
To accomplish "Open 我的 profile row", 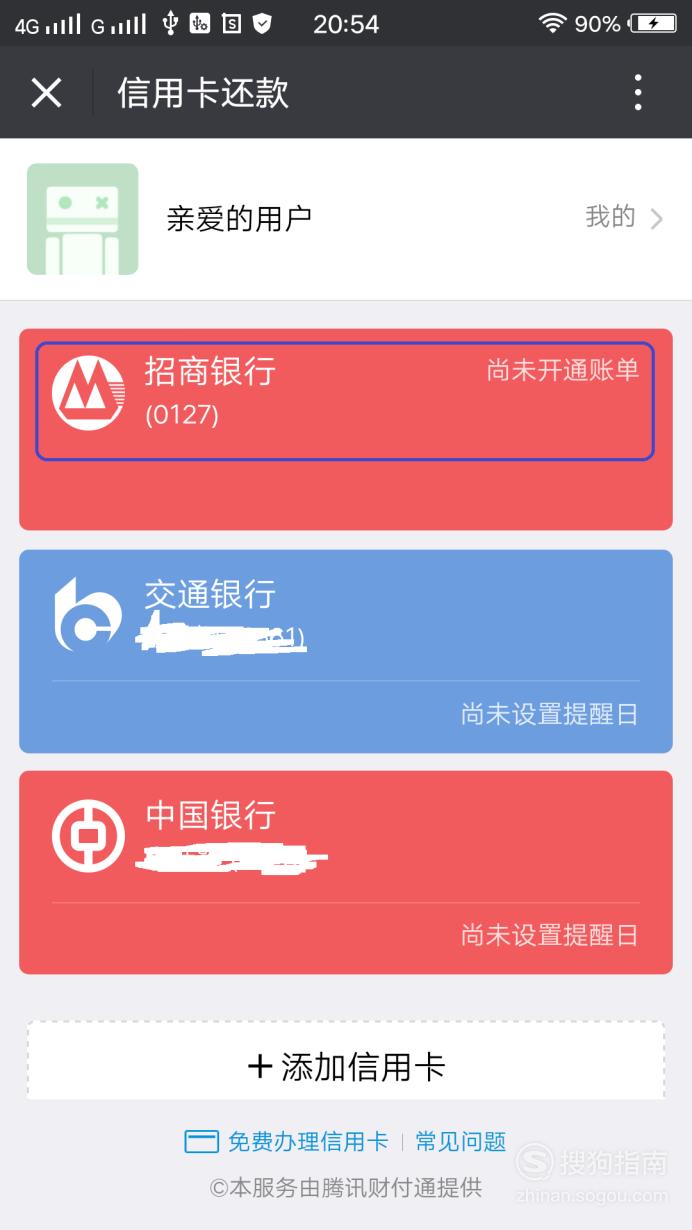I will coord(346,218).
